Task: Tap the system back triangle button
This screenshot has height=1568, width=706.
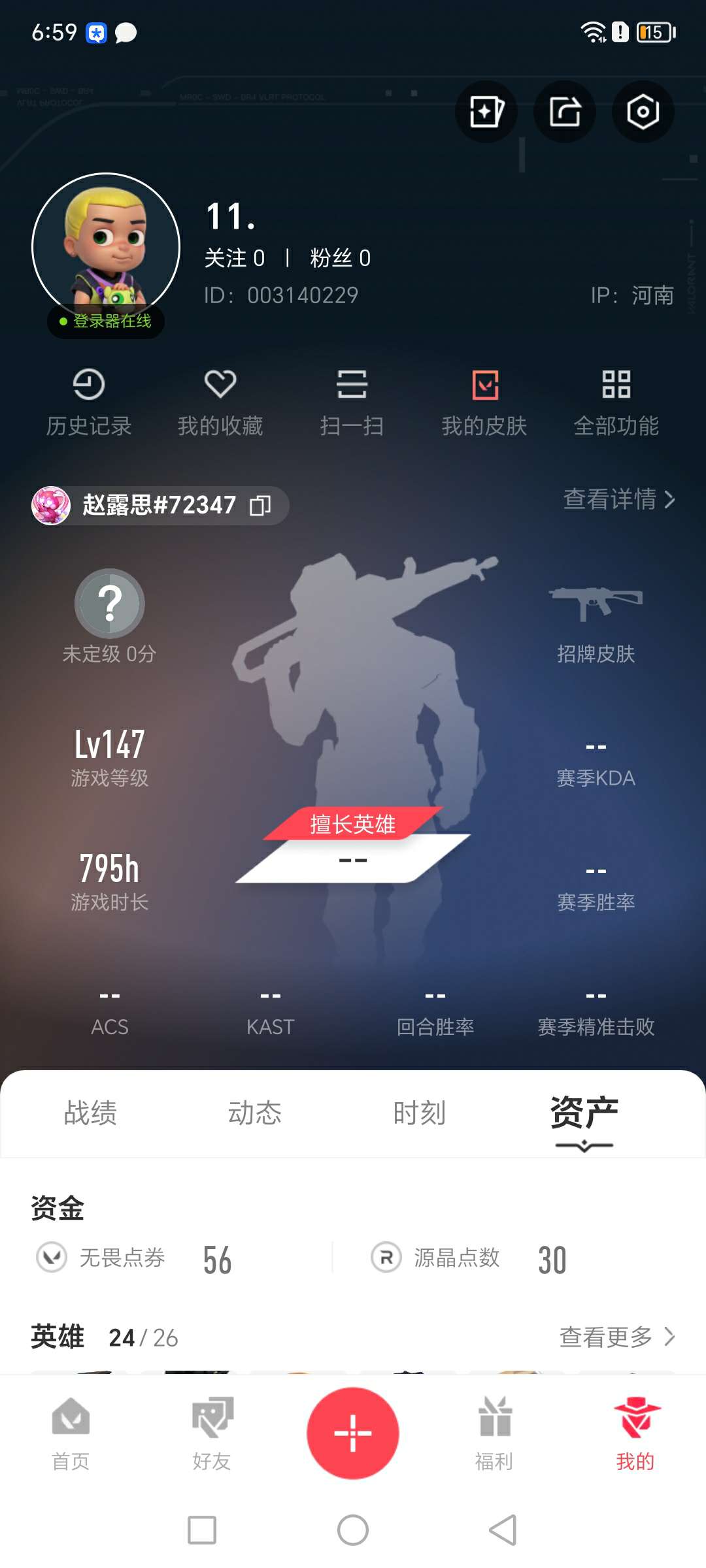Action: pyautogui.click(x=503, y=1530)
